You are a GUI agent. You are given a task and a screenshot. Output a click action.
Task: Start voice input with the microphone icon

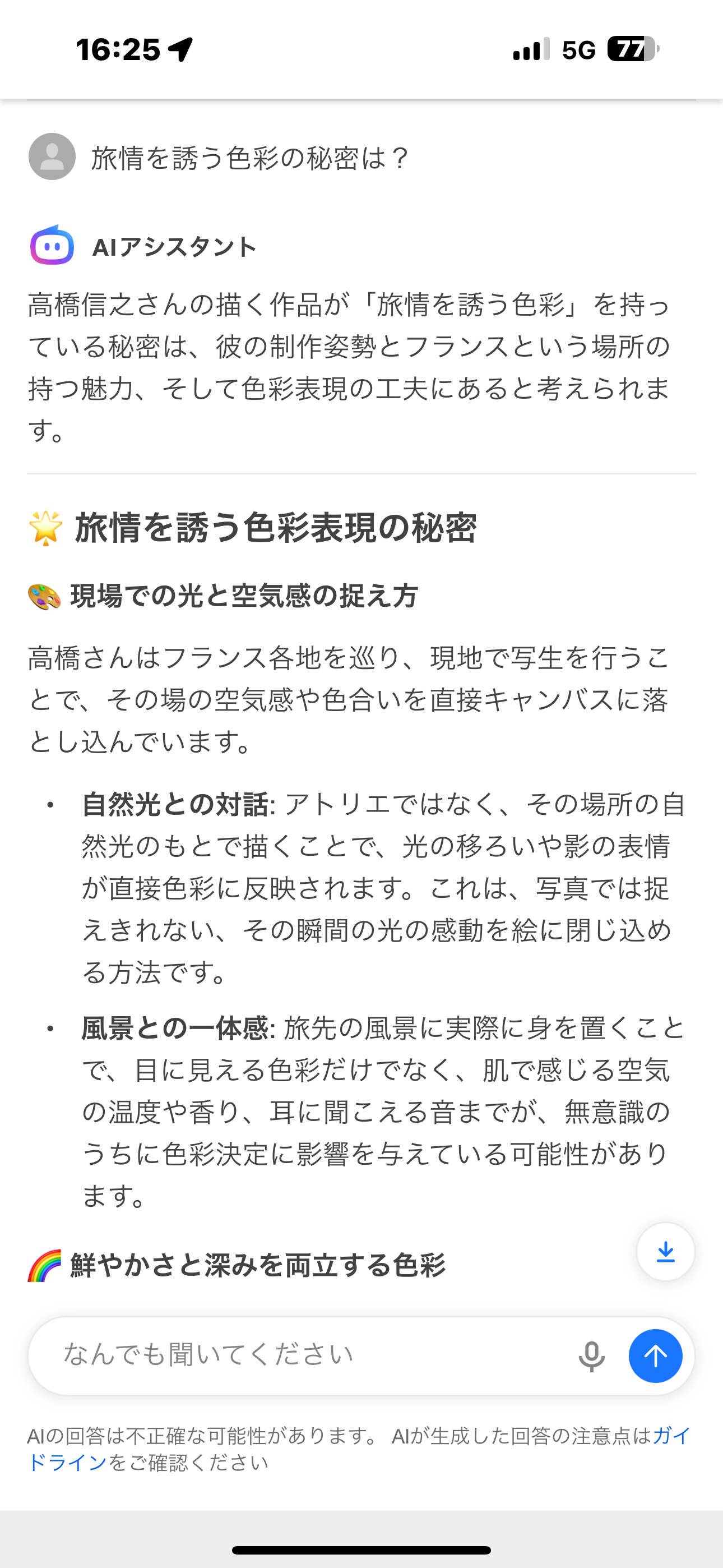[591, 1355]
